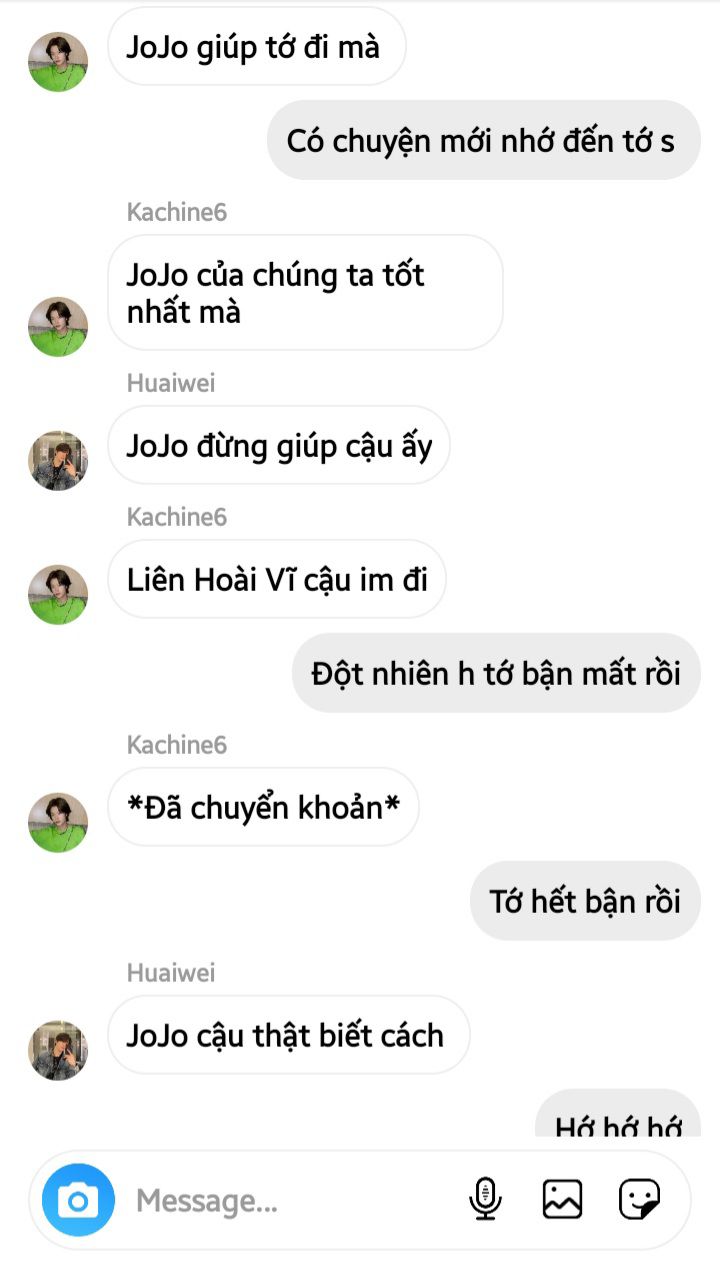Open the sticker picker
Image resolution: width=720 pixels, height=1278 pixels.
(639, 1199)
